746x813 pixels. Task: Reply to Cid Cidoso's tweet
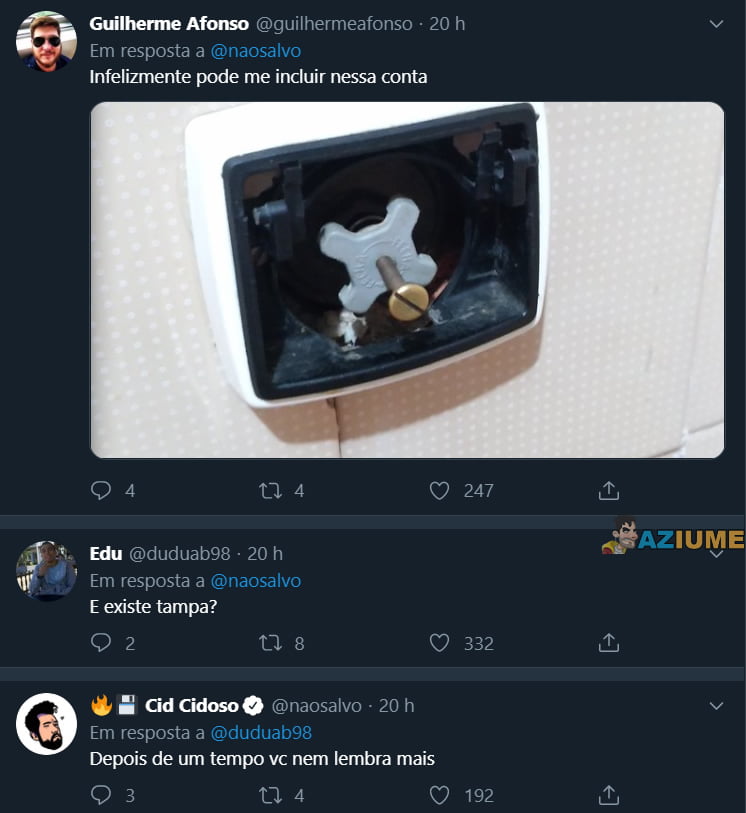tap(101, 795)
